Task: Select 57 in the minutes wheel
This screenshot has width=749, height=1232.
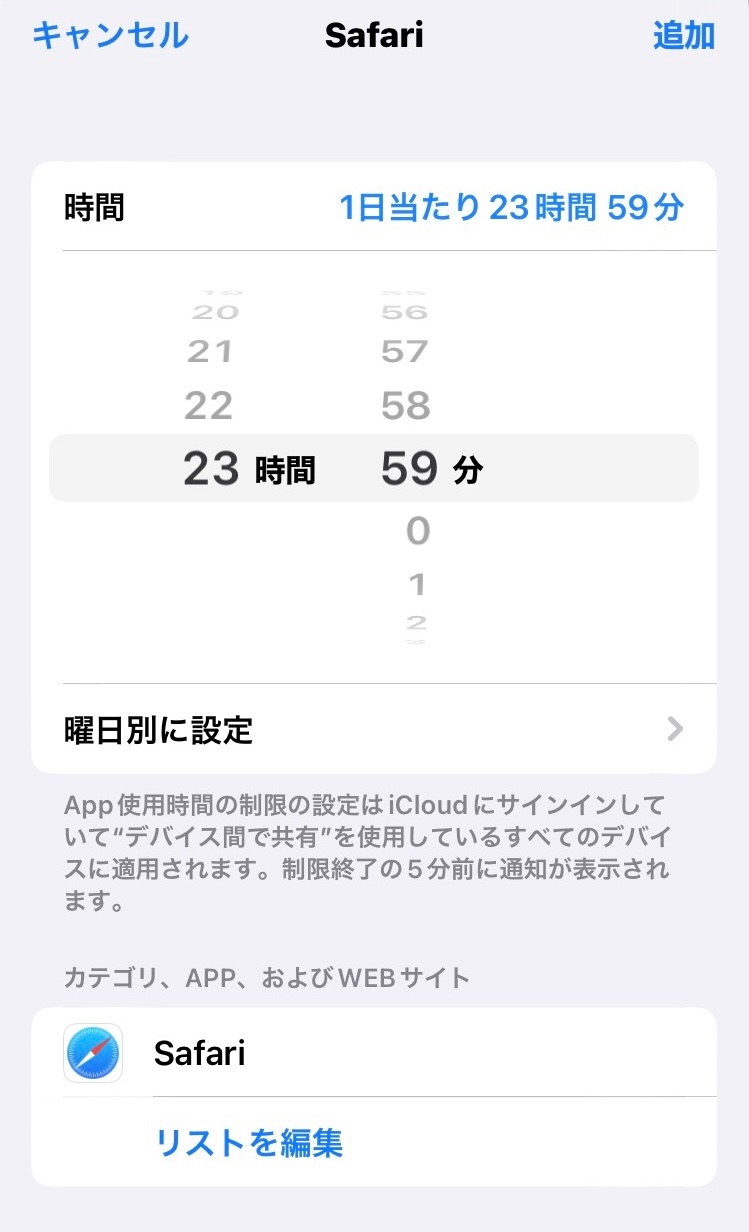Action: pos(405,352)
